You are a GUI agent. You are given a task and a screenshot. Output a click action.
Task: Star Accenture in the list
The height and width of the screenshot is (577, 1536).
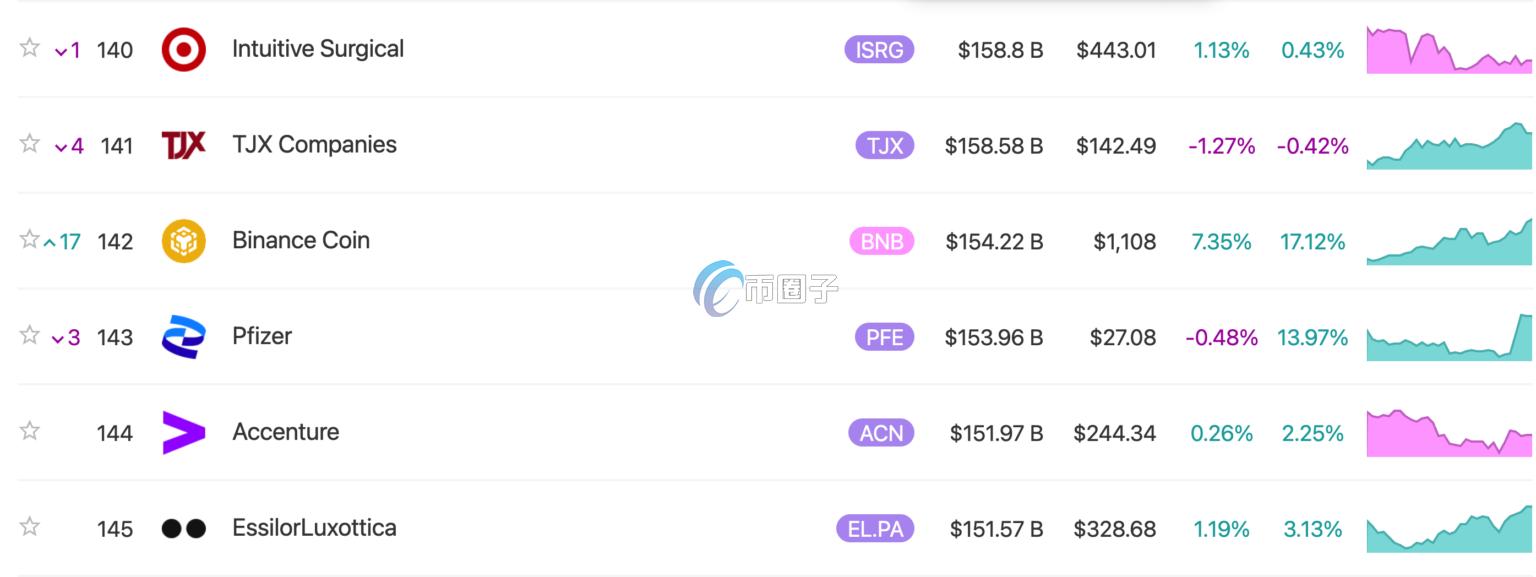point(30,430)
